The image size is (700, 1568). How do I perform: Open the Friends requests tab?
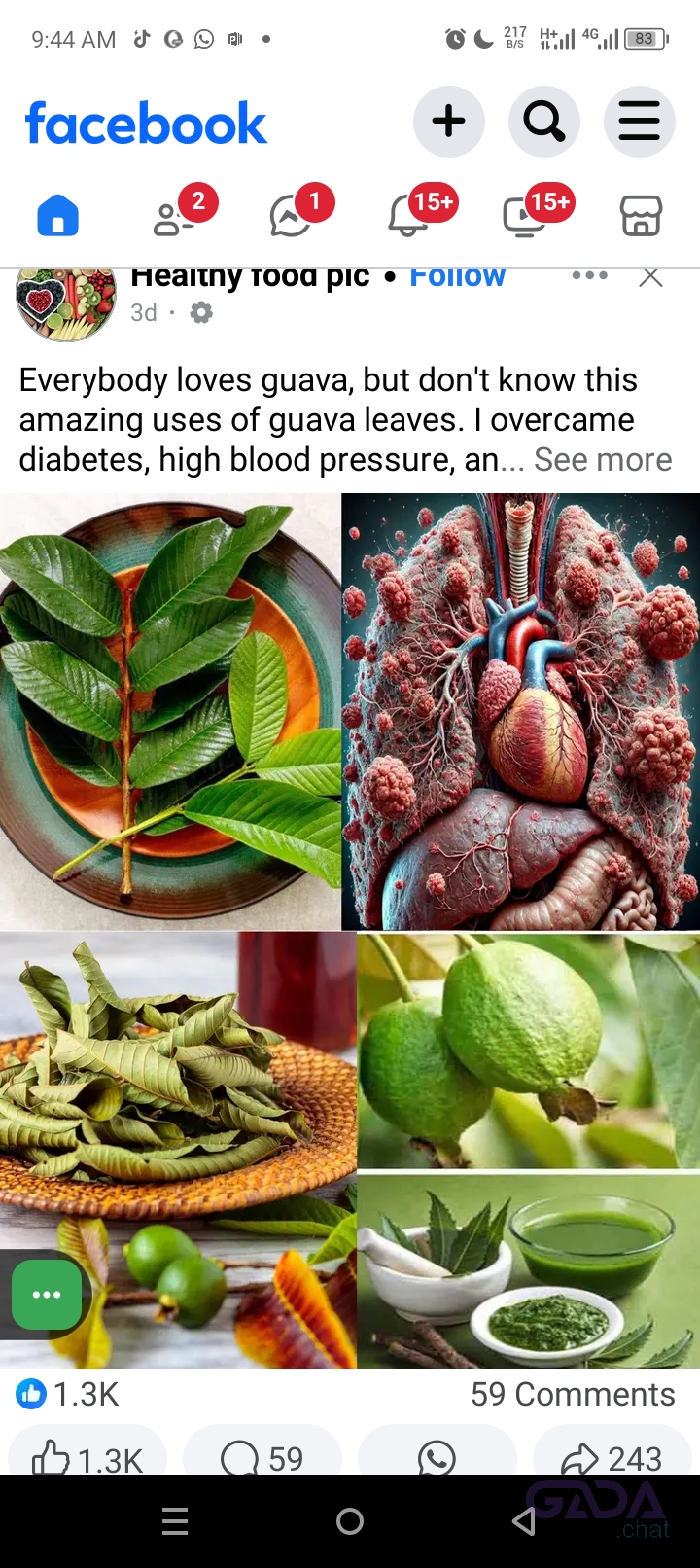[x=175, y=216]
